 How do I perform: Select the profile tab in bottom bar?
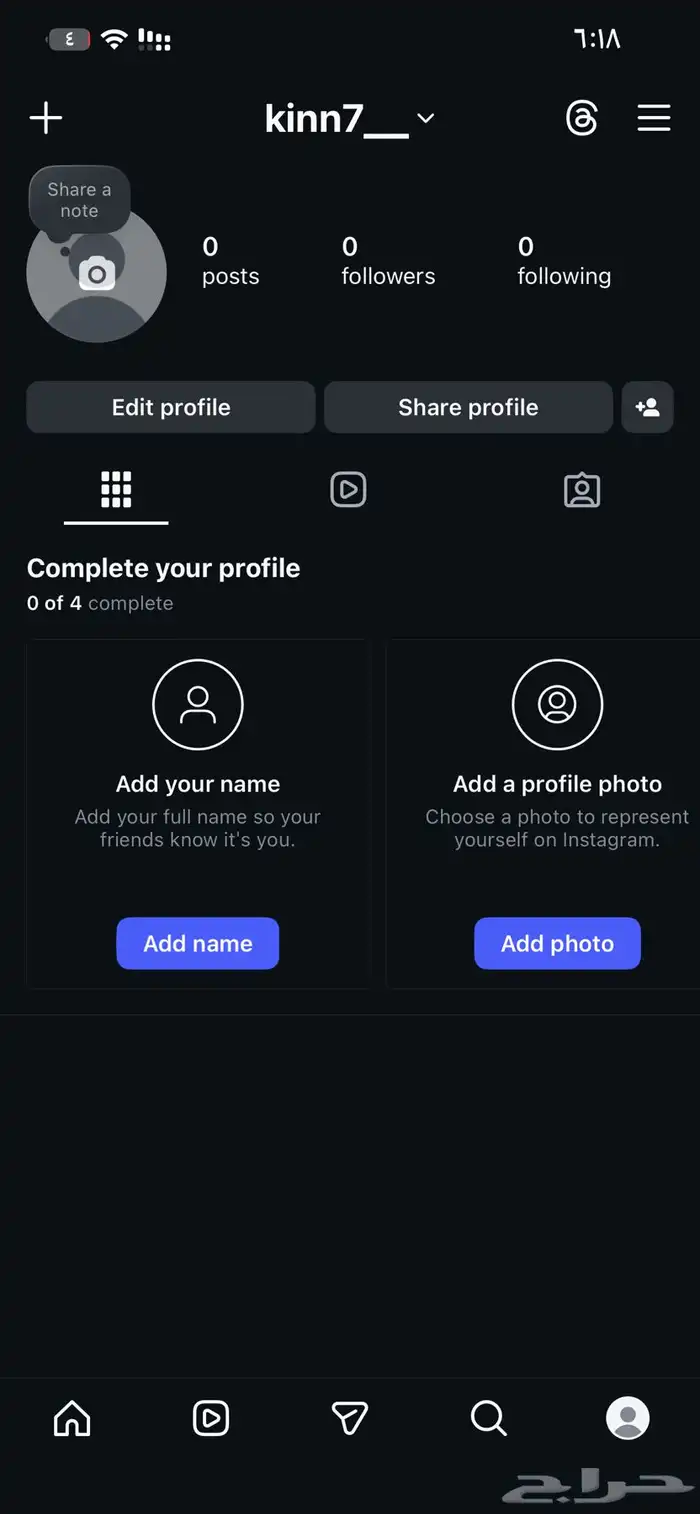tap(627, 1418)
